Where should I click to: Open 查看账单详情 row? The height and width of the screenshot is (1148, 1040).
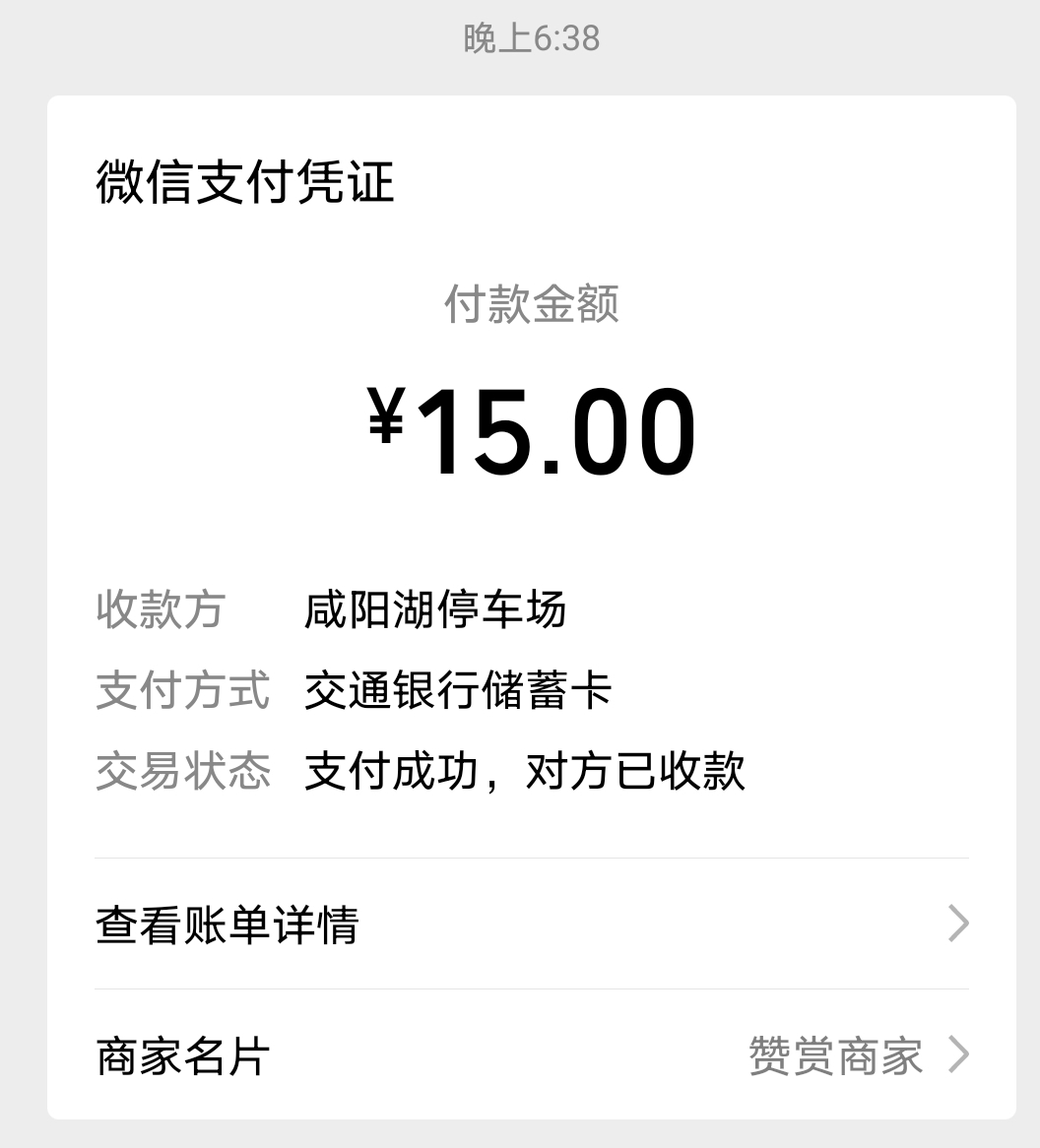[x=530, y=925]
